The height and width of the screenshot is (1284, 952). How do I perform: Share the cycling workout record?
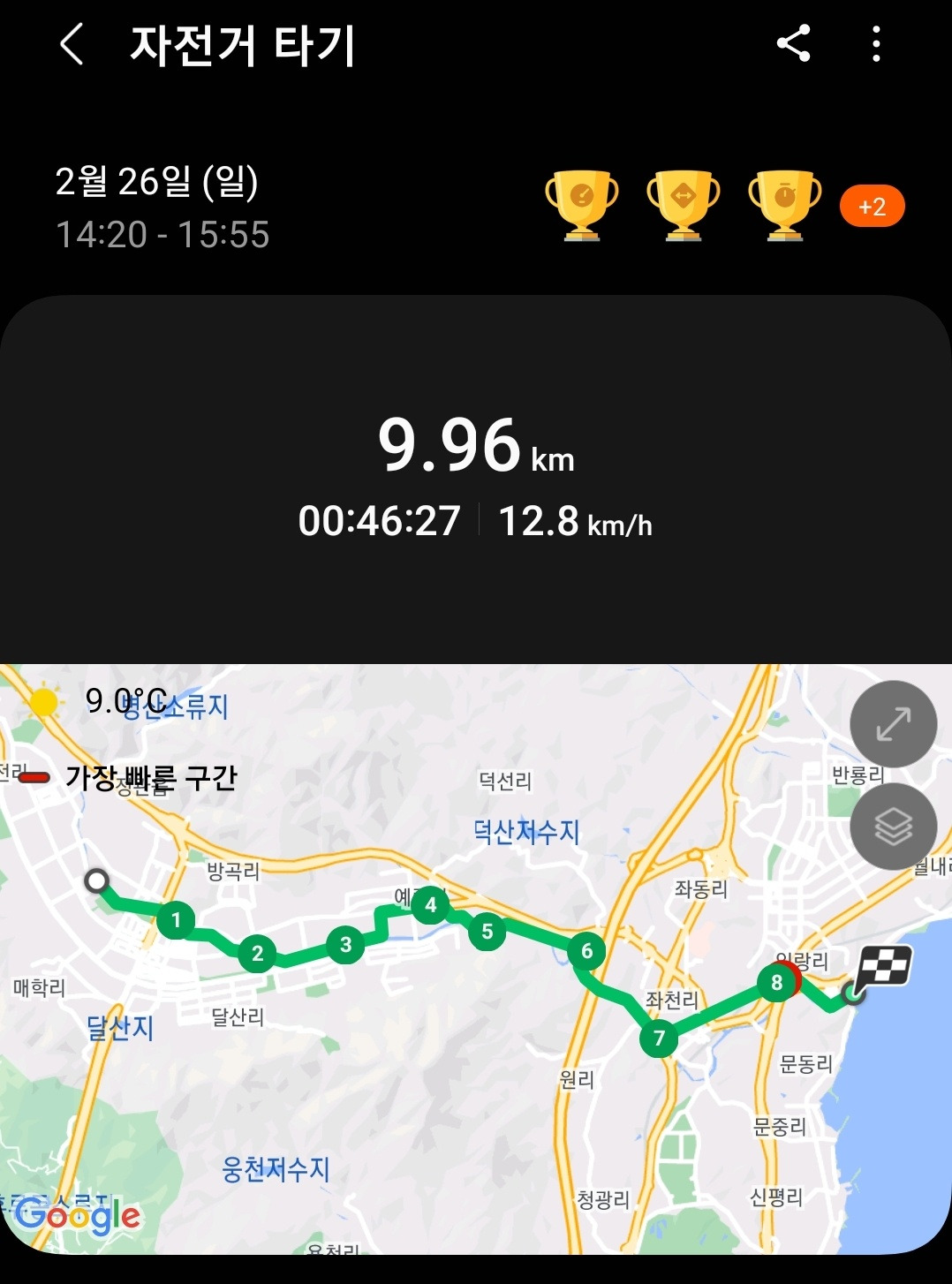tap(793, 46)
